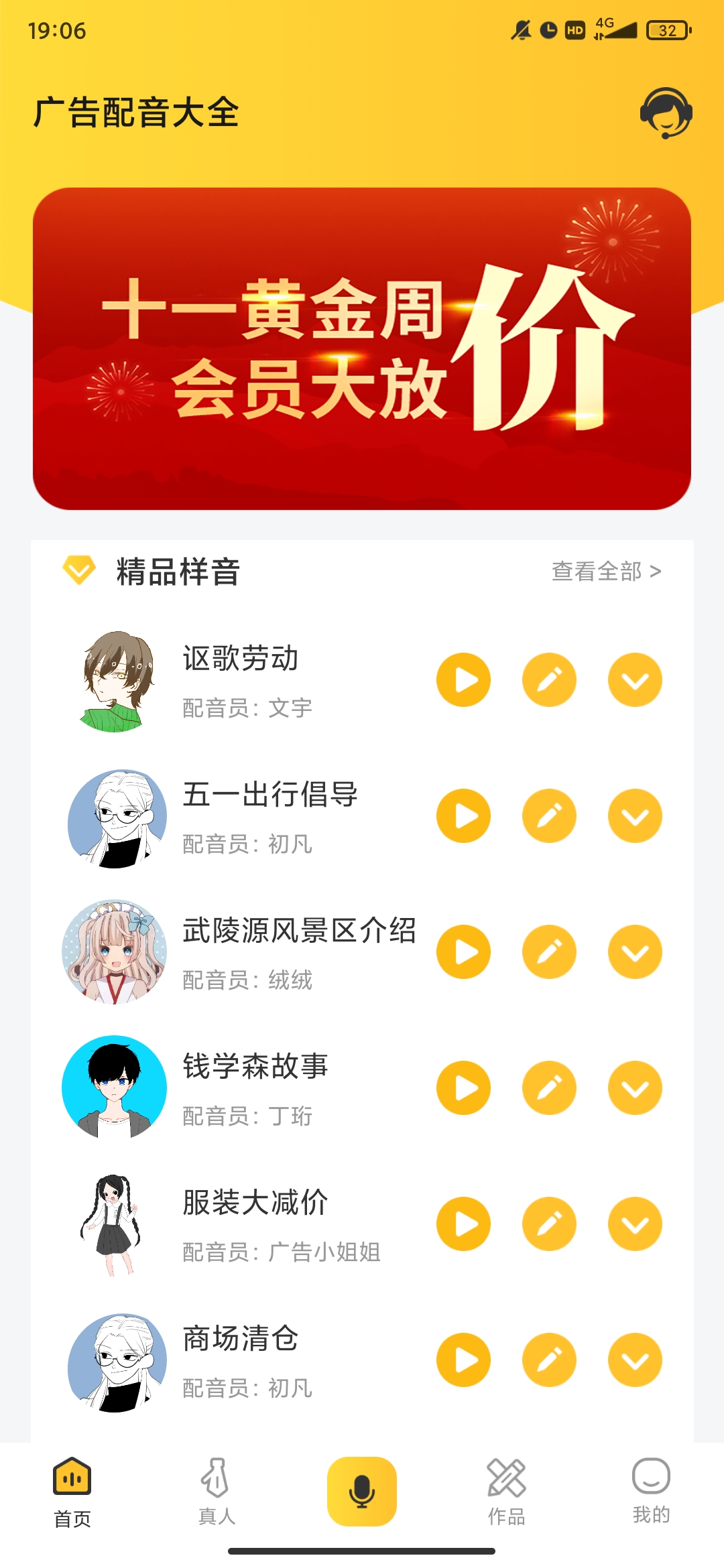The image size is (724, 1568).
Task: Open the 十一黄金周 member promotion banner
Action: (362, 348)
